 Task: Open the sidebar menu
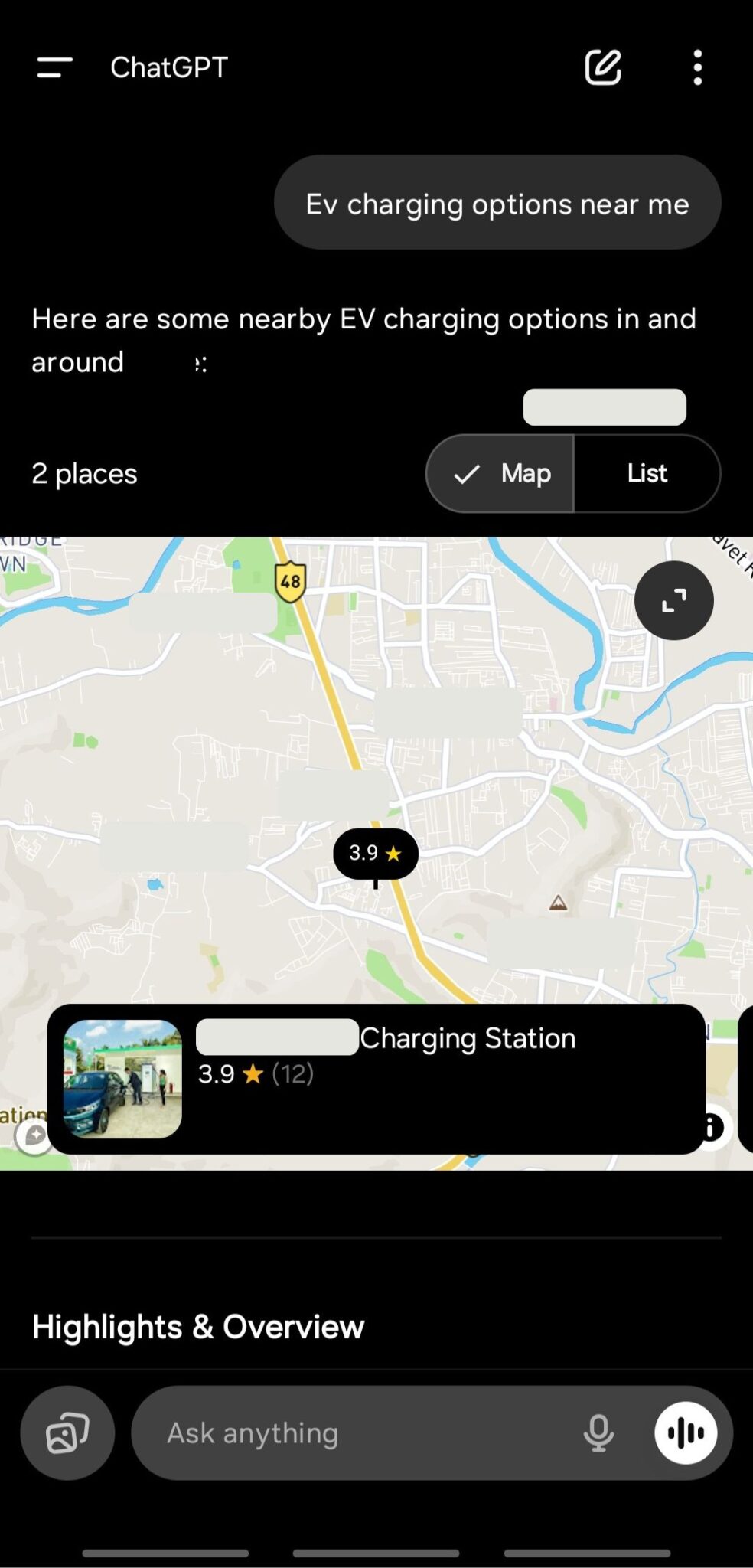click(x=54, y=67)
